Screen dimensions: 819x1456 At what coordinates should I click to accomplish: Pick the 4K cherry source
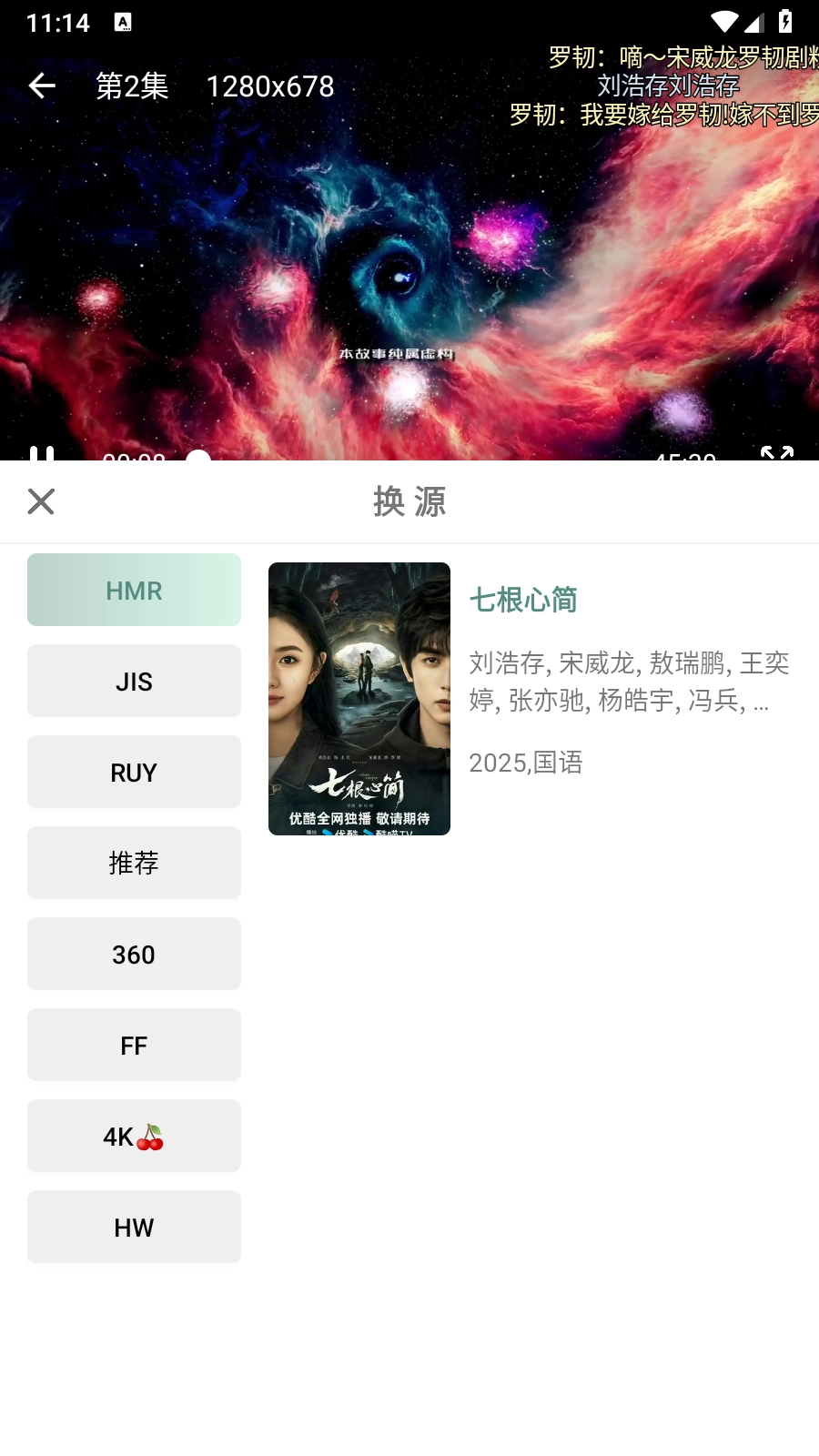point(134,1136)
